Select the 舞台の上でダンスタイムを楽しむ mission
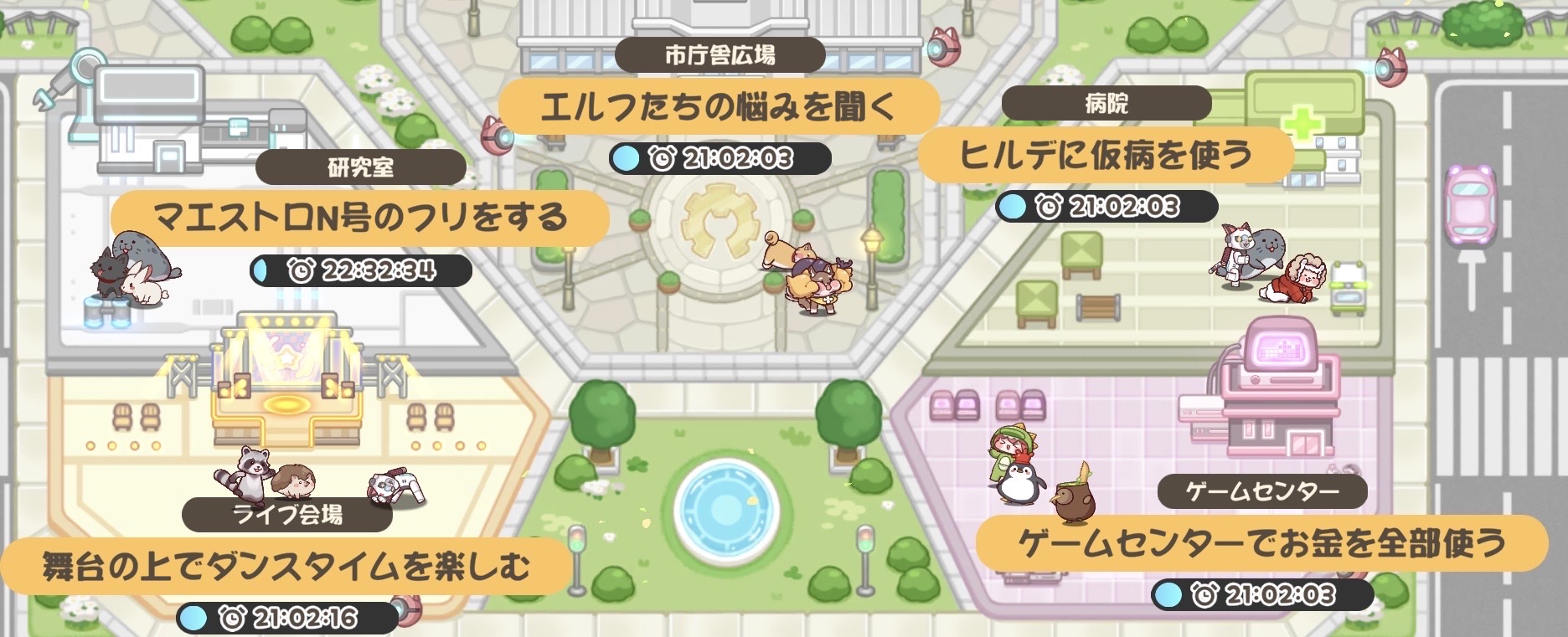This screenshot has width=1568, height=637. tap(286, 567)
